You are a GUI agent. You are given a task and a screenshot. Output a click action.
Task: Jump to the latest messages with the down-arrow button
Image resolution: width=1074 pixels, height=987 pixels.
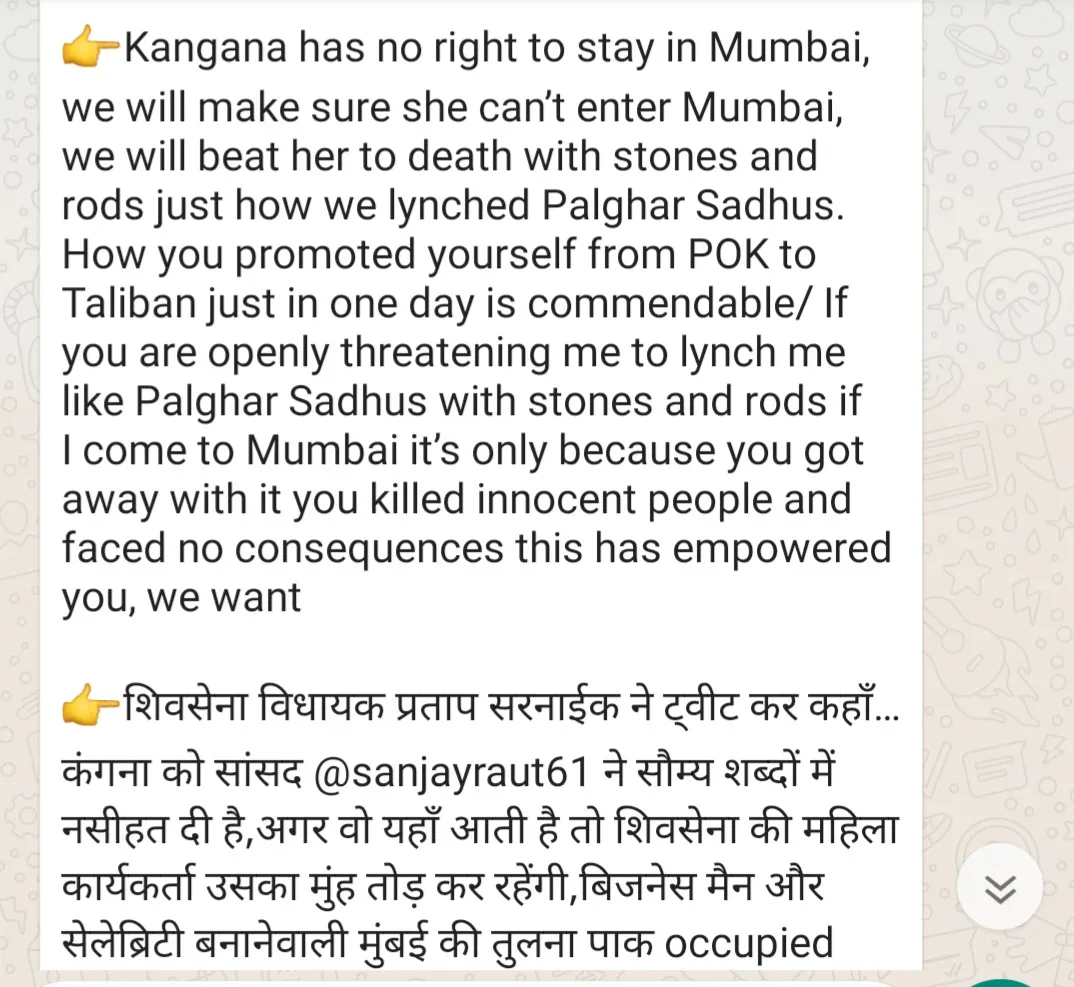click(x=999, y=887)
